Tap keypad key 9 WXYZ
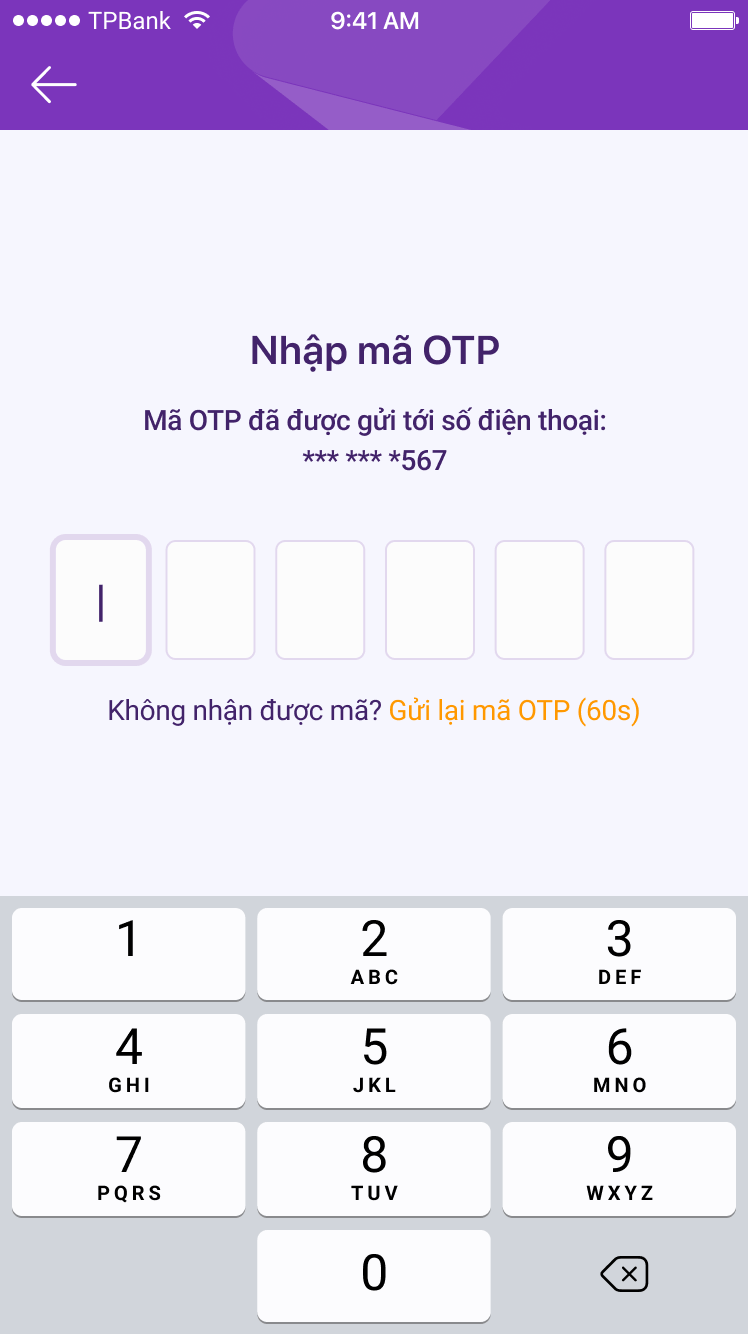The width and height of the screenshot is (748, 1334). click(619, 1169)
